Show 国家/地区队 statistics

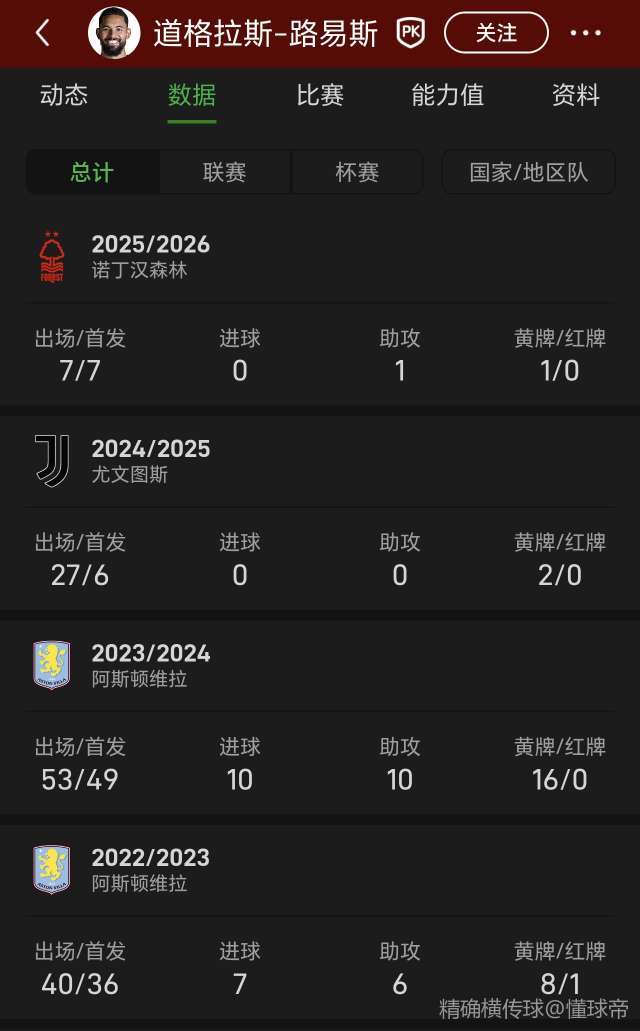click(529, 172)
